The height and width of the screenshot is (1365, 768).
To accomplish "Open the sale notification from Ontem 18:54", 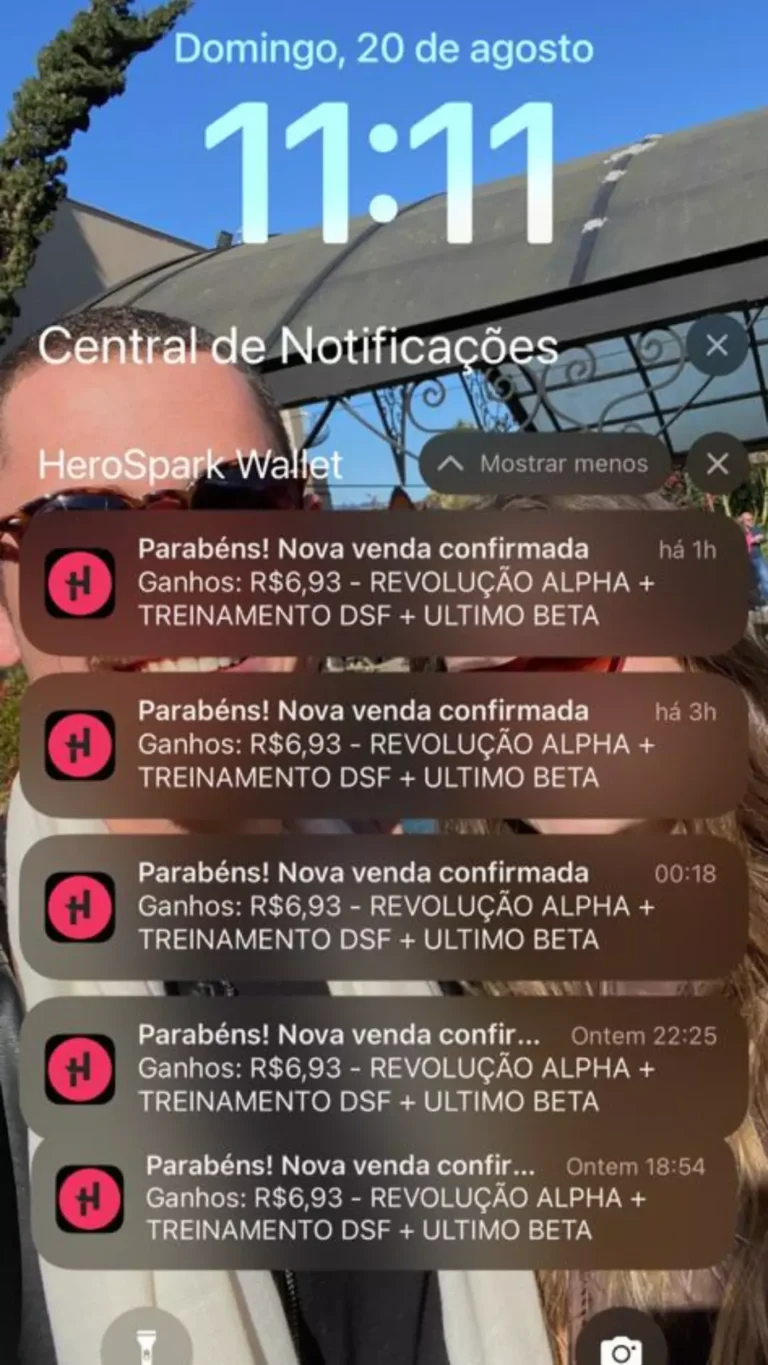I will (x=384, y=1199).
